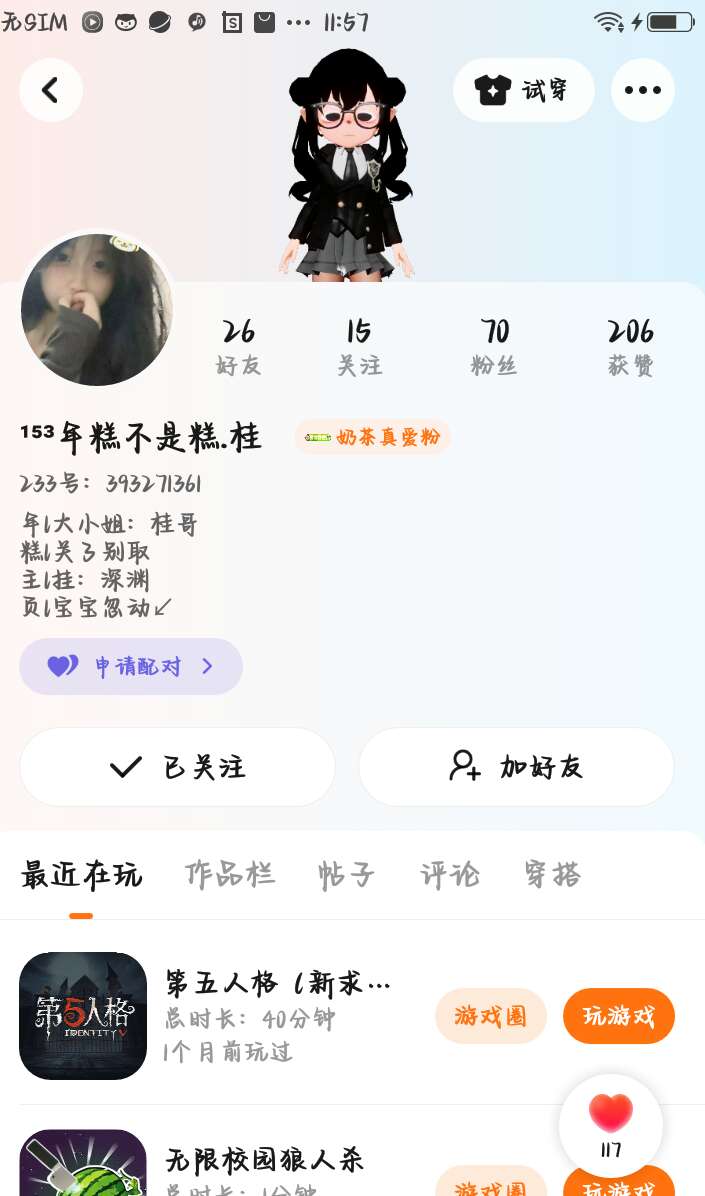Switch to the 帖子 tab
The image size is (705, 1196).
tap(347, 875)
